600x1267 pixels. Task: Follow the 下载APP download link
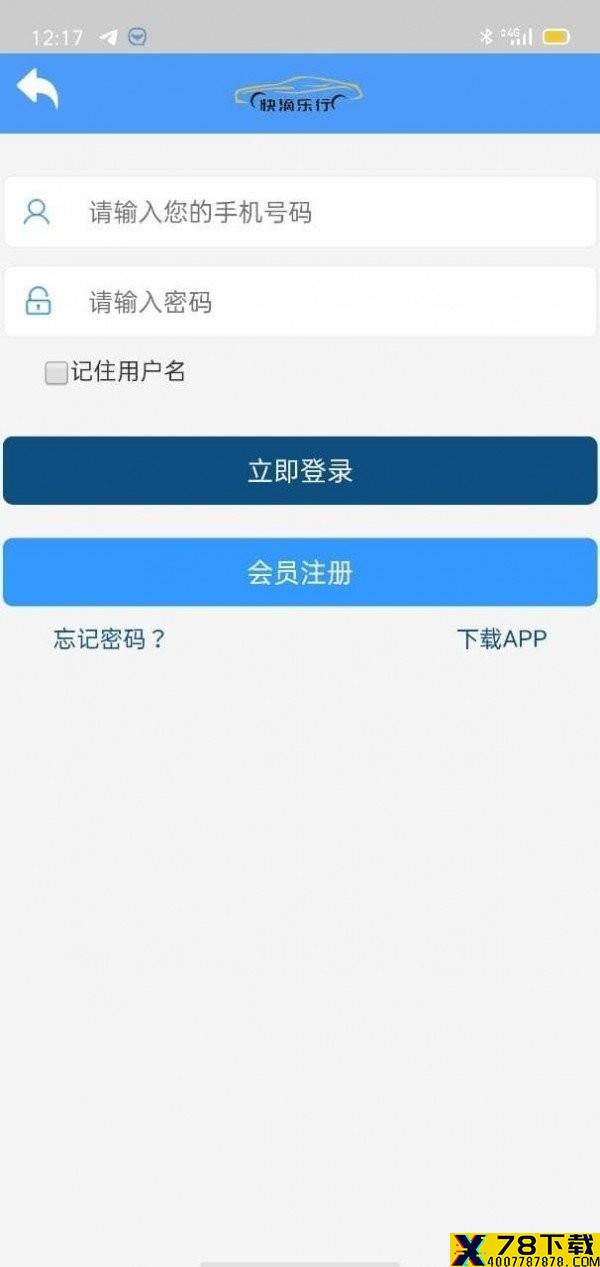(x=502, y=639)
